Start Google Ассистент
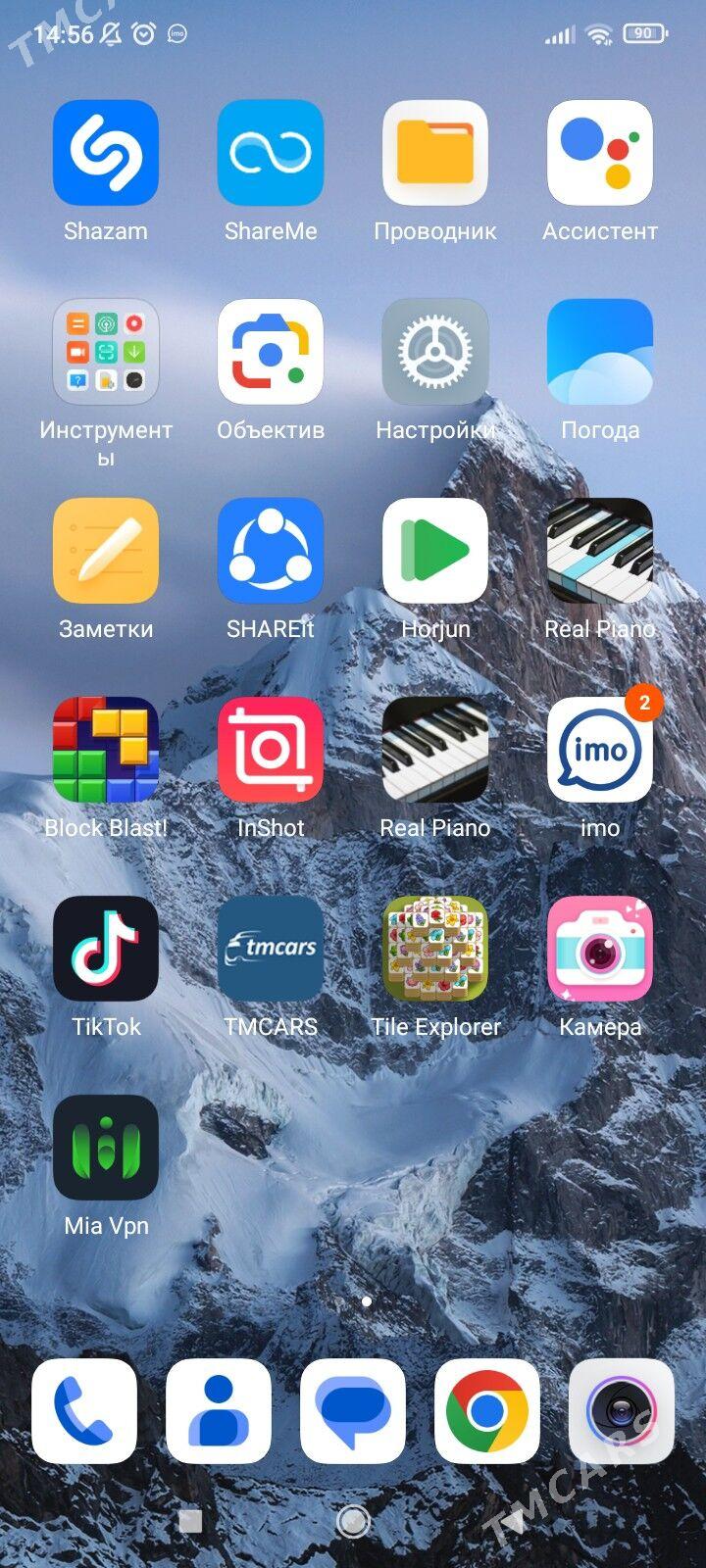The width and height of the screenshot is (706, 1568). tap(600, 153)
